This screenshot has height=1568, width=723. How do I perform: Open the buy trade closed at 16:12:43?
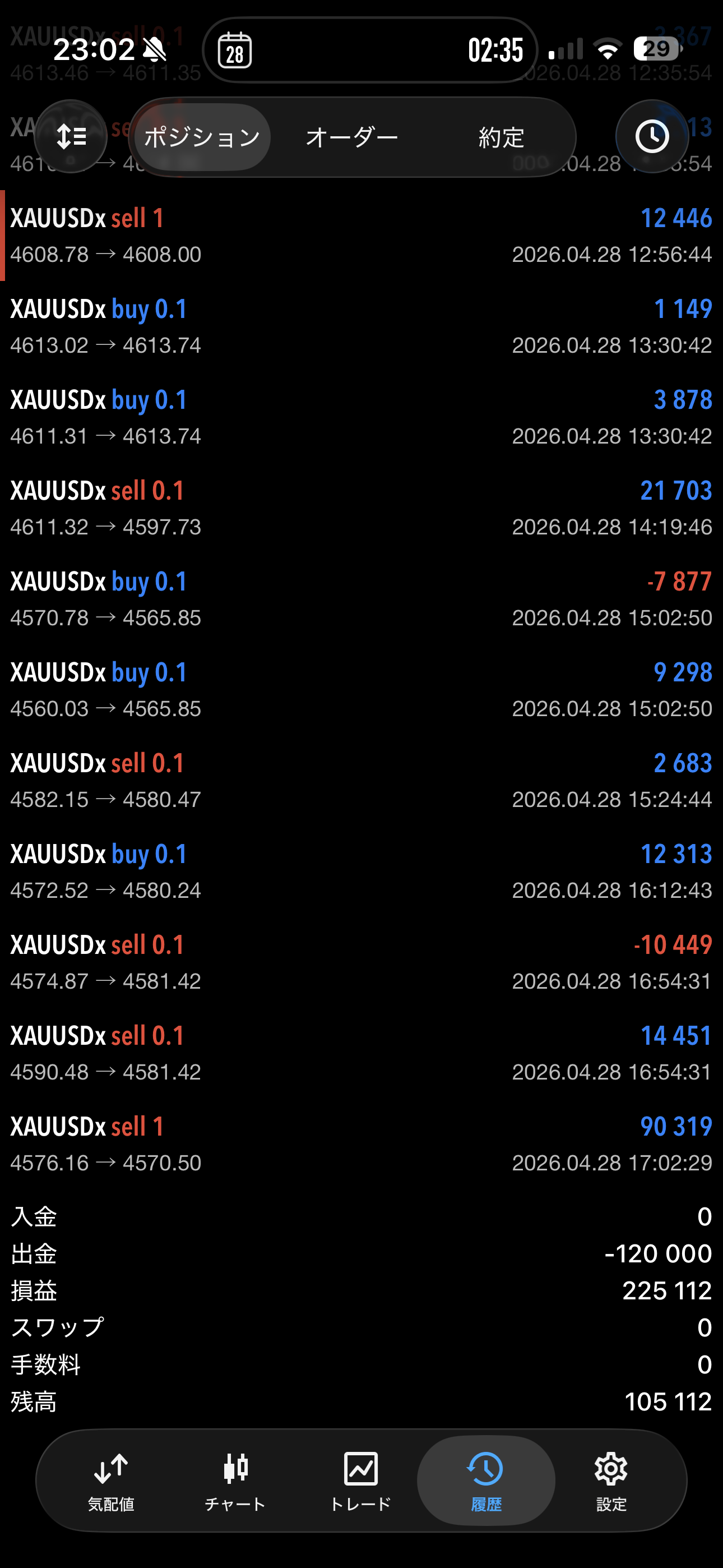point(361,871)
